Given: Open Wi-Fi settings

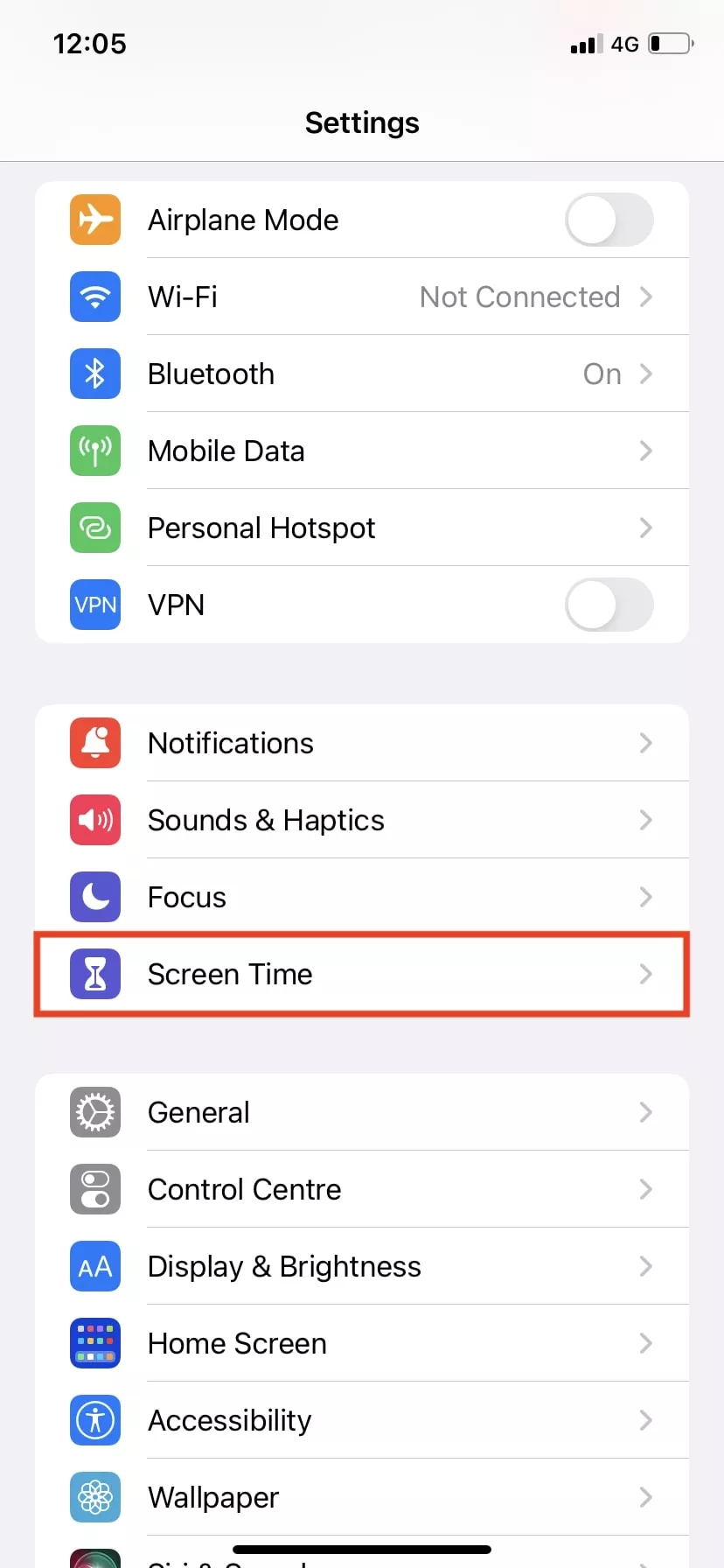Looking at the screenshot, I should click(x=362, y=297).
